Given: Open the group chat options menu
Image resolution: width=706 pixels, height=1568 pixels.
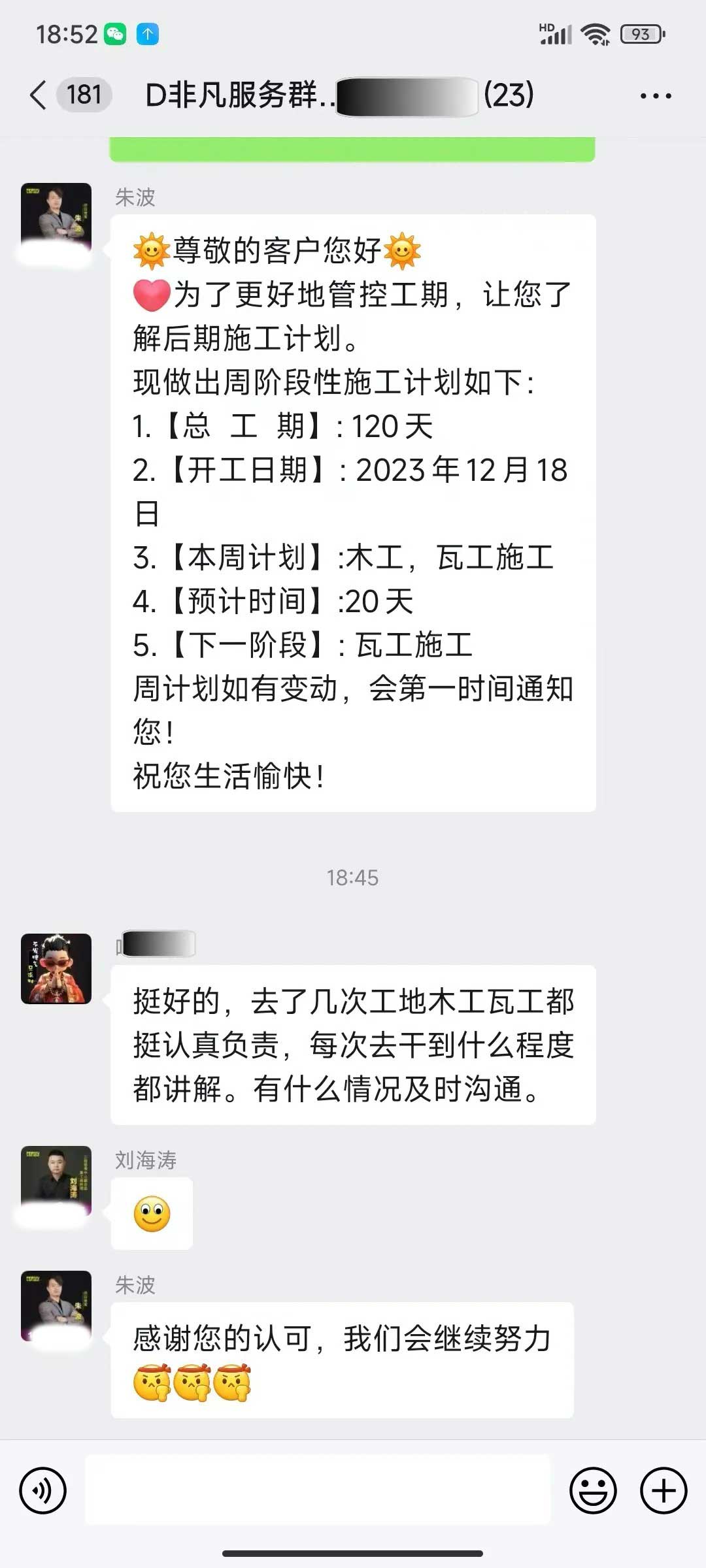Looking at the screenshot, I should [x=655, y=96].
